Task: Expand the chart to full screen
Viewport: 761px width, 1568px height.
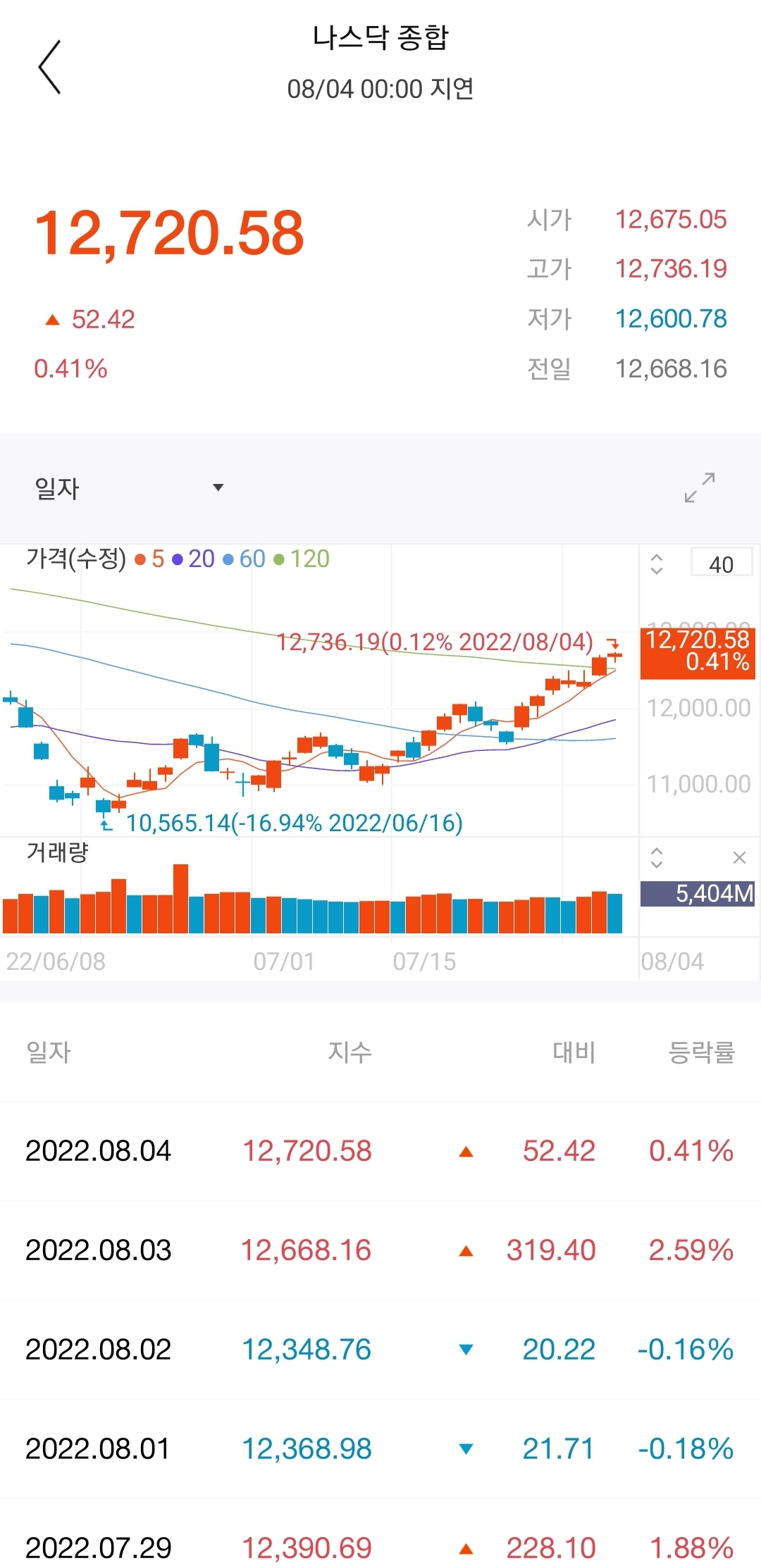Action: (x=700, y=487)
